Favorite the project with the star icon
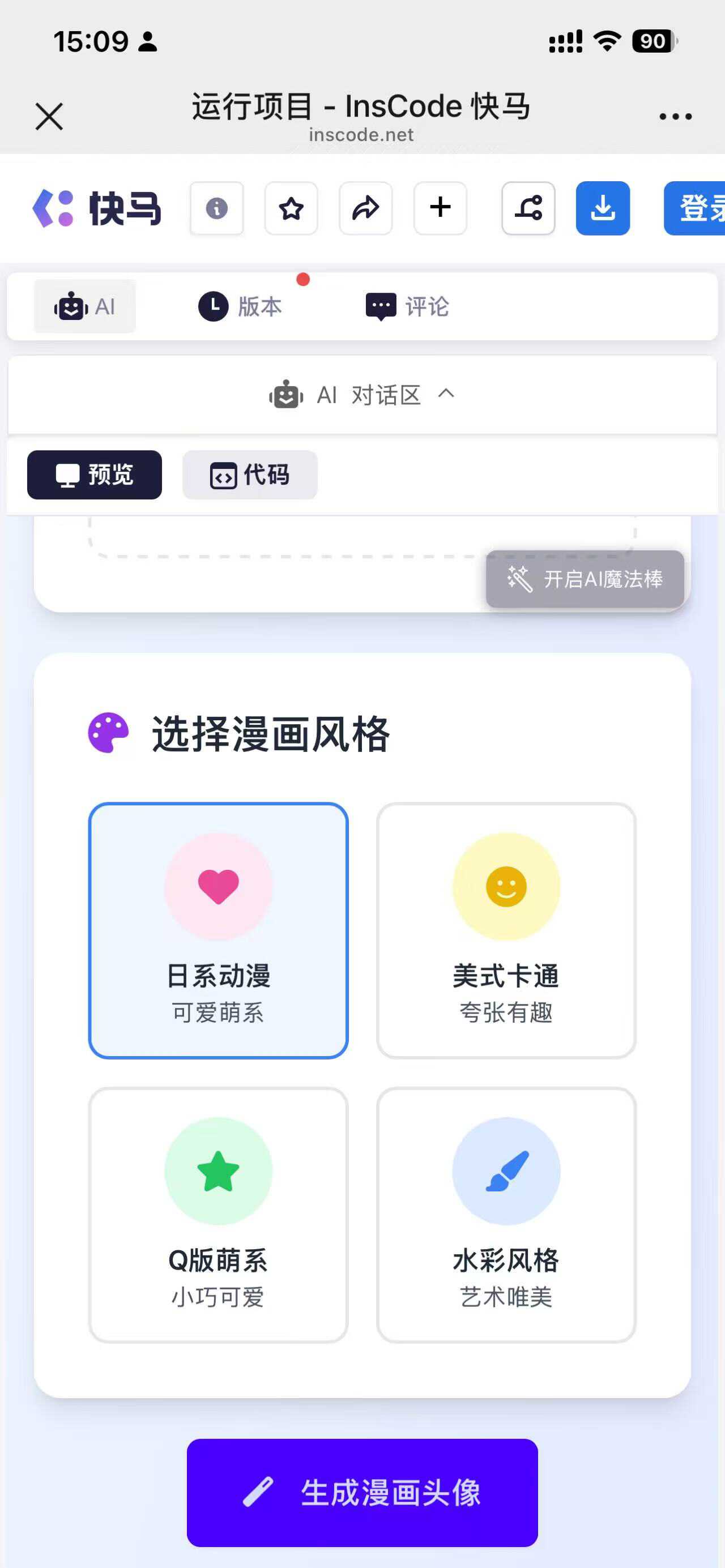Image resolution: width=725 pixels, height=1568 pixels. (291, 208)
